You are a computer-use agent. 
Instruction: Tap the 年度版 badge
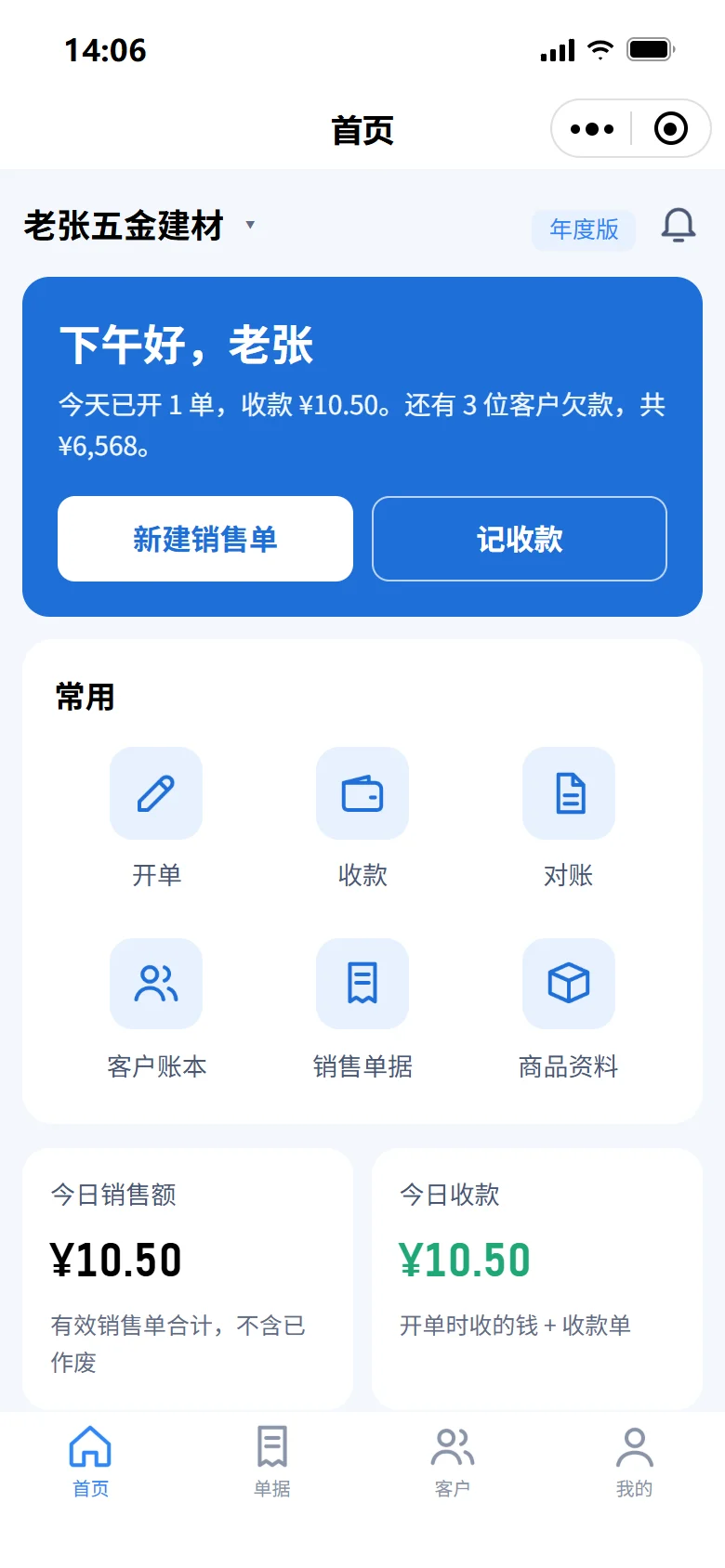[x=584, y=229]
